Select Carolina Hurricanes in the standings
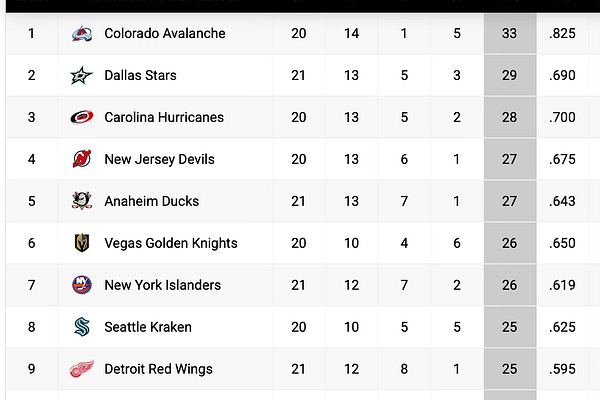 164,117
